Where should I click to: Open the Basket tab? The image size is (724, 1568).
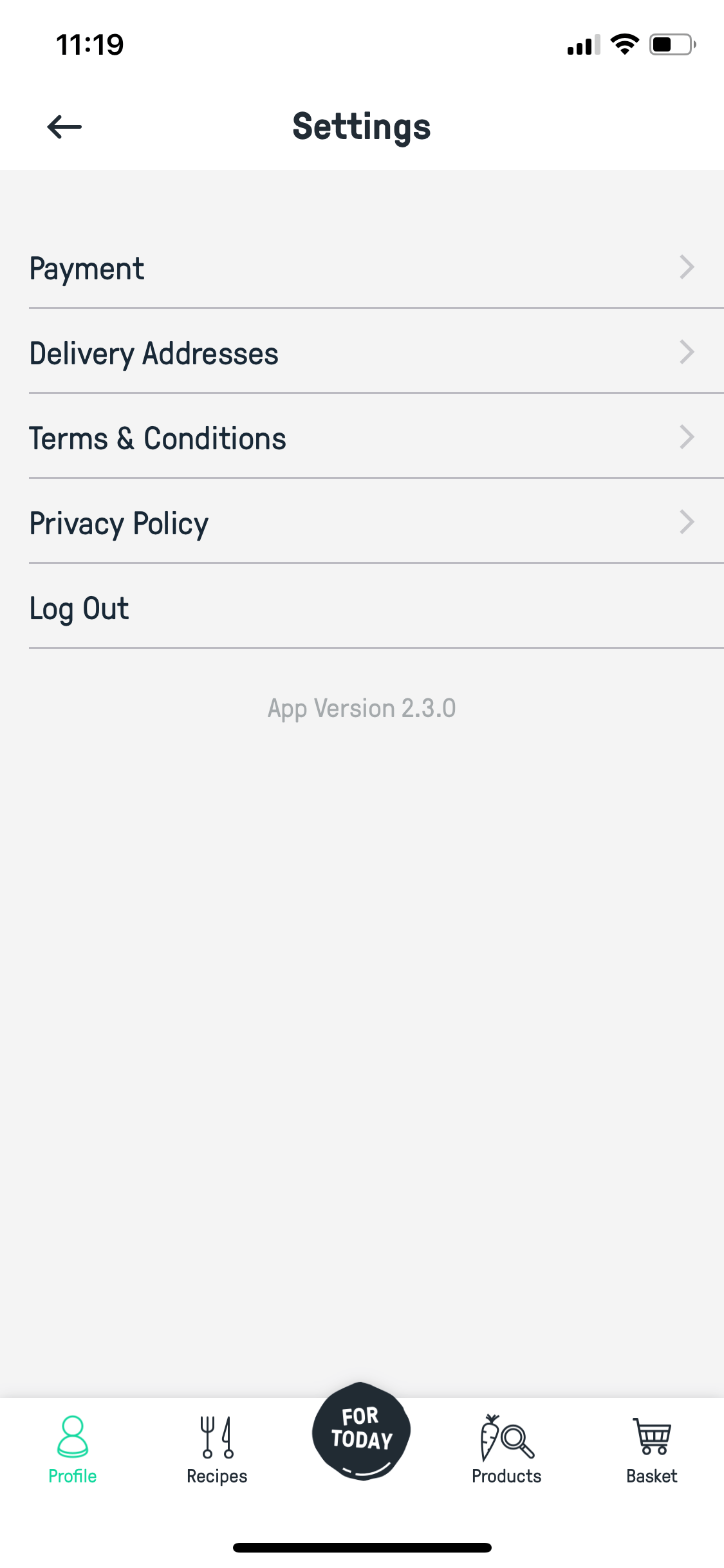click(x=652, y=1450)
